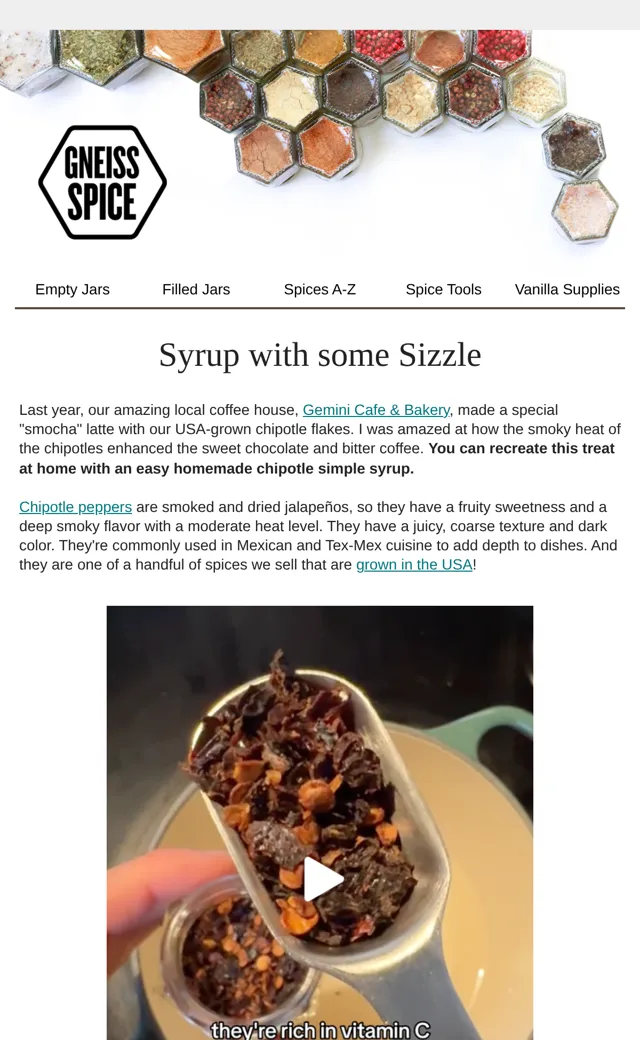This screenshot has width=640, height=1040.
Task: Visit Vanilla Supplies page
Action: coord(567,289)
